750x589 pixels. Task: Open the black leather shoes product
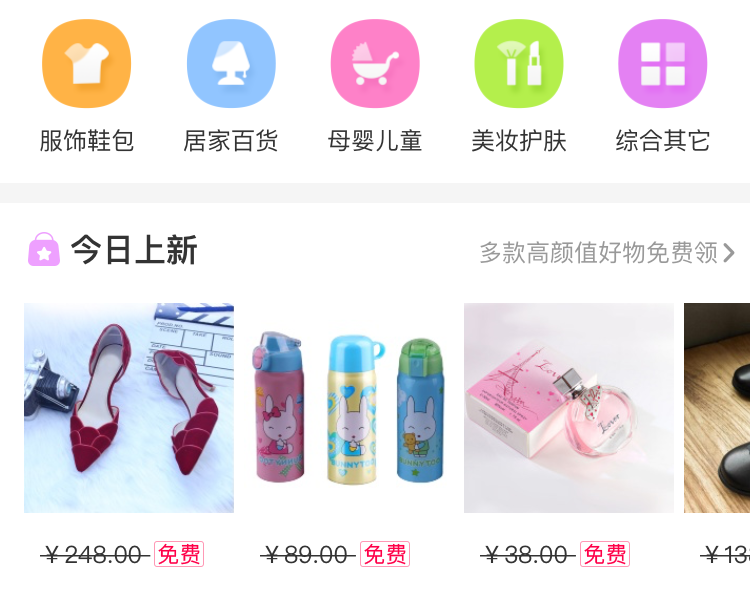coord(718,408)
